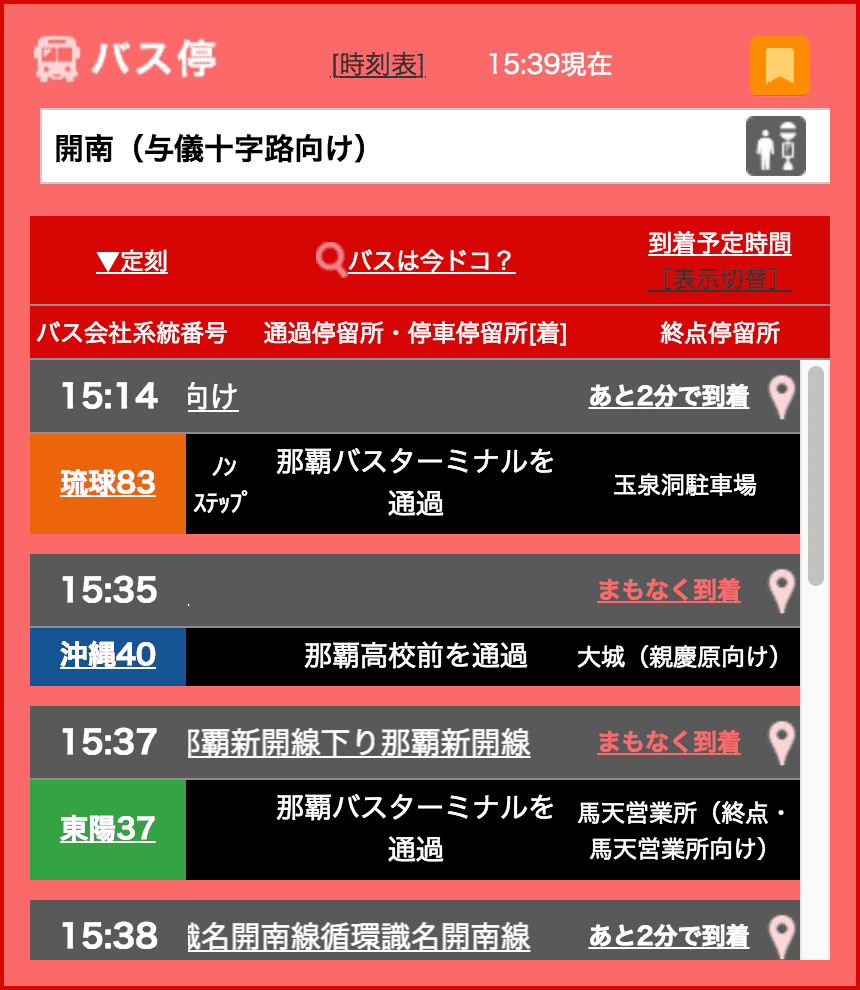Open 那覇新開線下り route link at 15:37
Screen dimensions: 860x990
[358, 742]
